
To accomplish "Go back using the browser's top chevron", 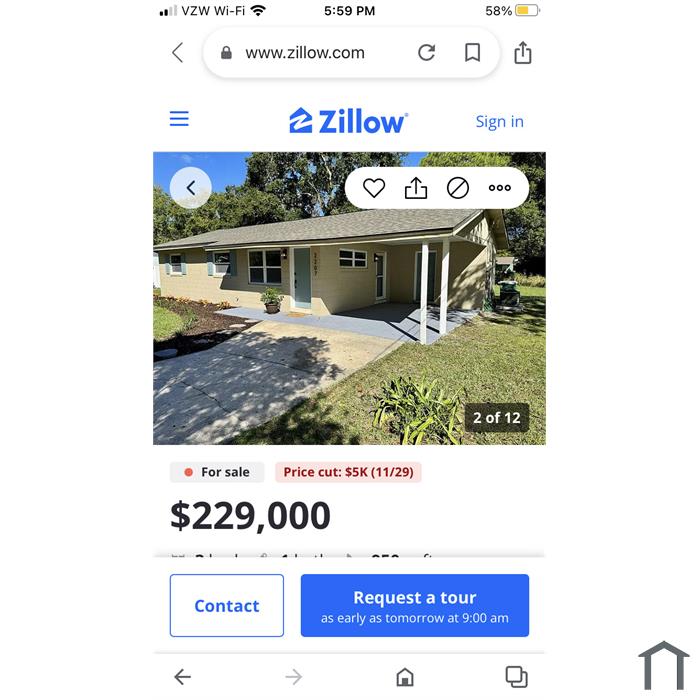I will pyautogui.click(x=178, y=53).
